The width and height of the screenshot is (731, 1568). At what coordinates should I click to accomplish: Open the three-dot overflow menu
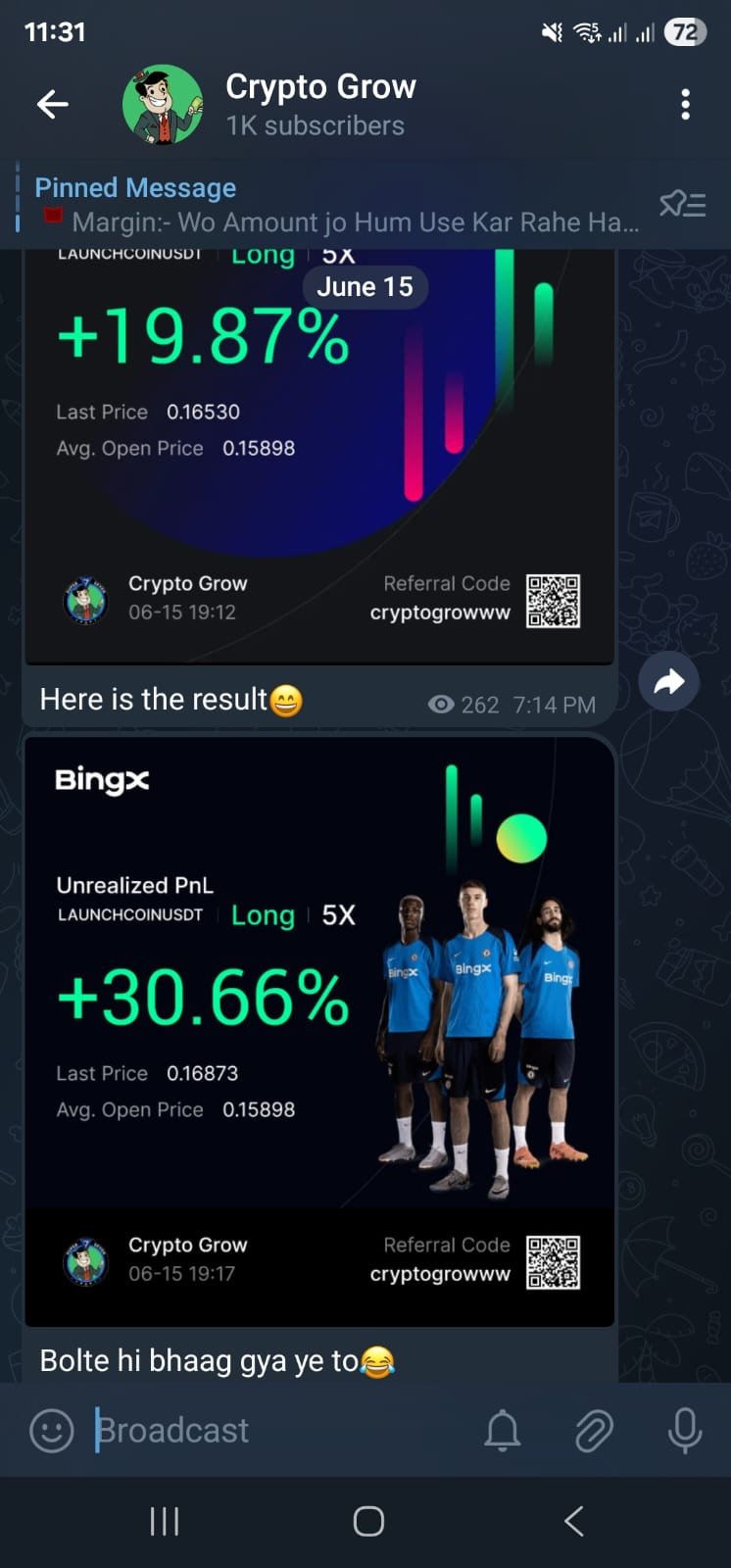[685, 104]
